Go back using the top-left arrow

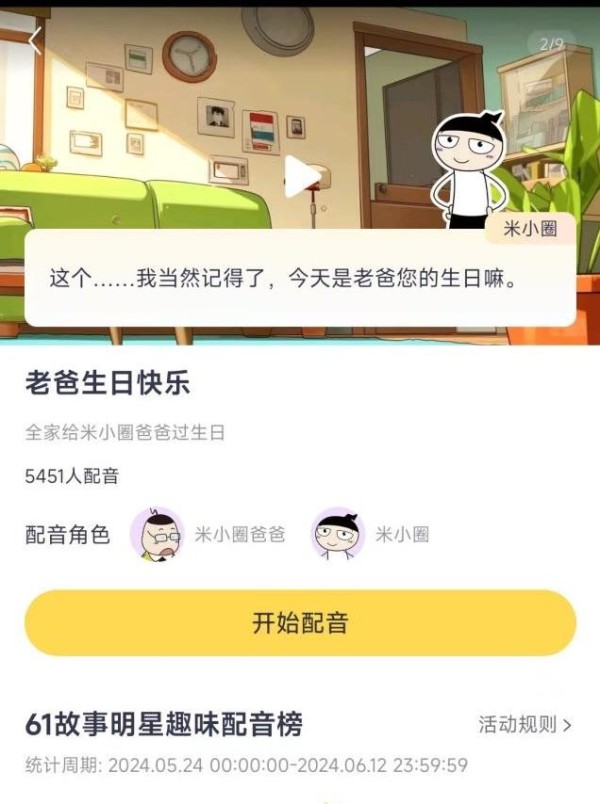click(36, 40)
